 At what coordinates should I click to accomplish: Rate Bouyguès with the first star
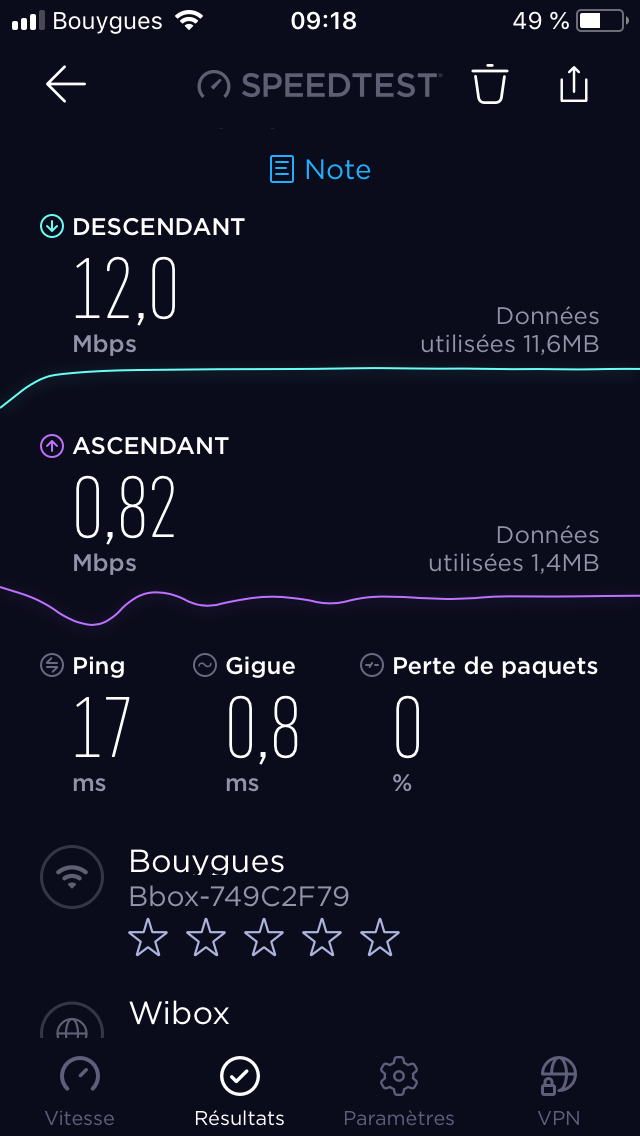coord(148,937)
